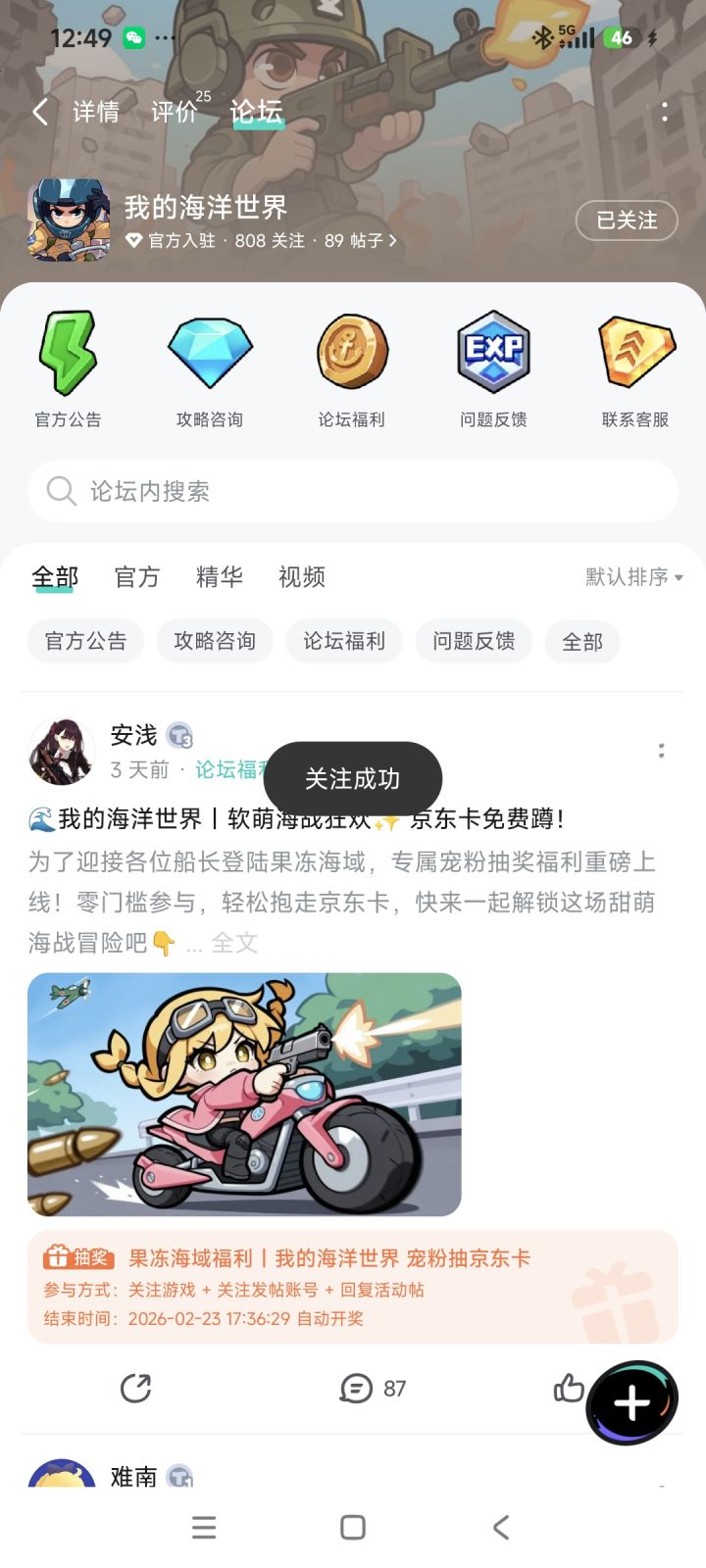Tap the floating plus button to create post

(631, 1403)
